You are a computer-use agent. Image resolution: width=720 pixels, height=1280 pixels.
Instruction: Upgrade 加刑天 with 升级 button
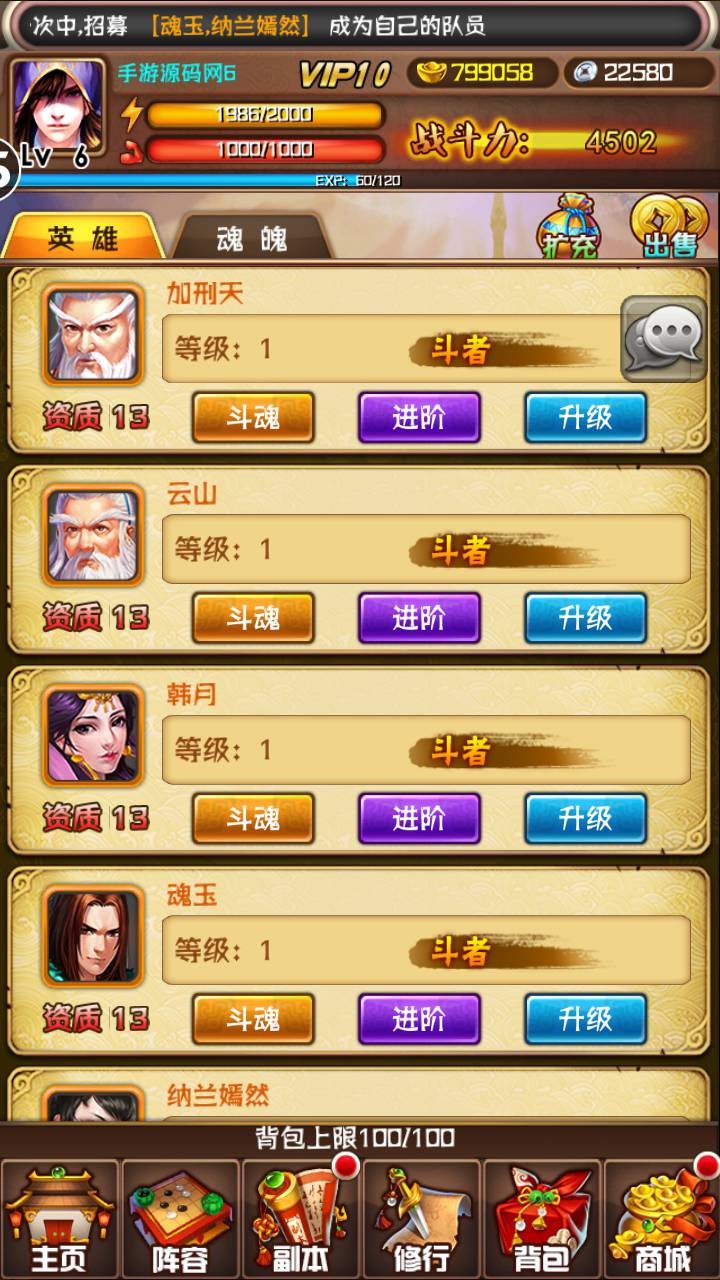coord(585,417)
